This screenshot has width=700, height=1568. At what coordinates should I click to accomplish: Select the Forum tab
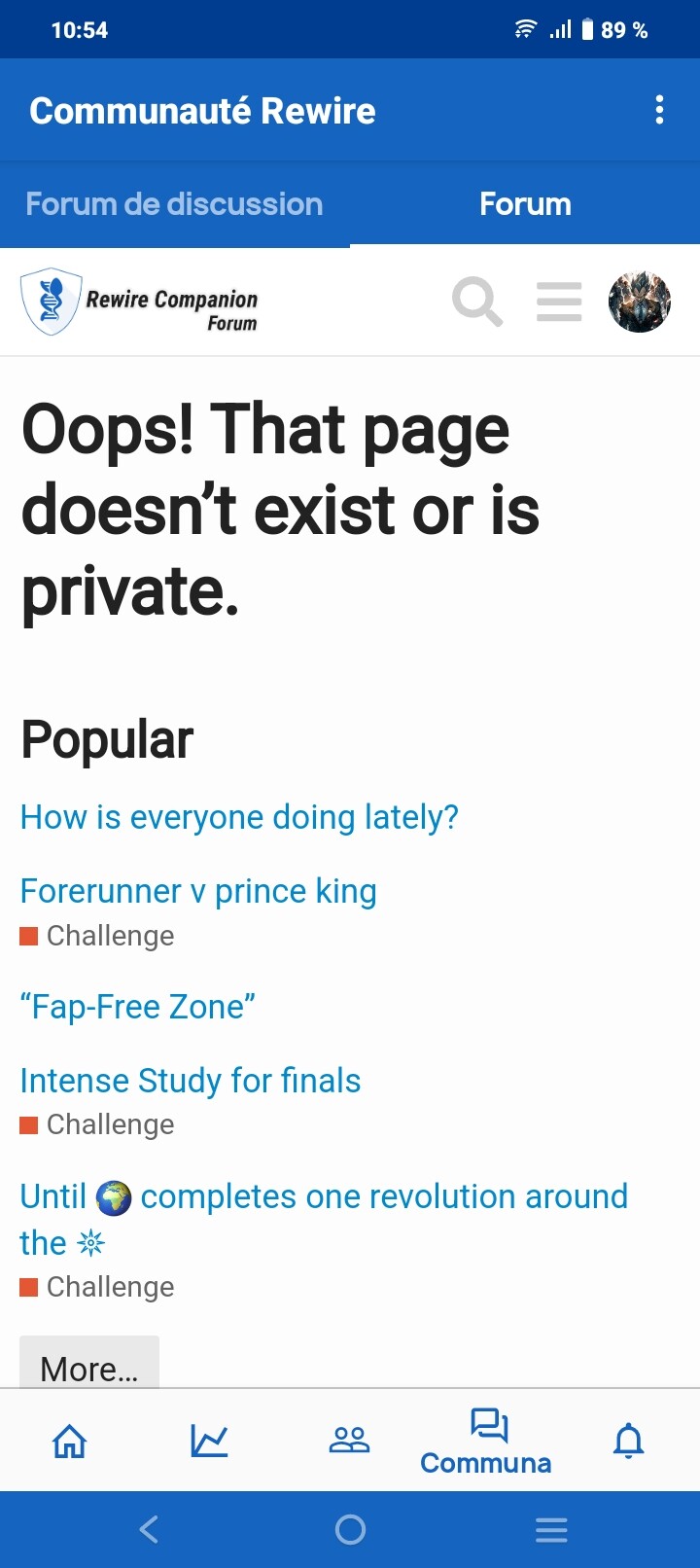point(525,204)
